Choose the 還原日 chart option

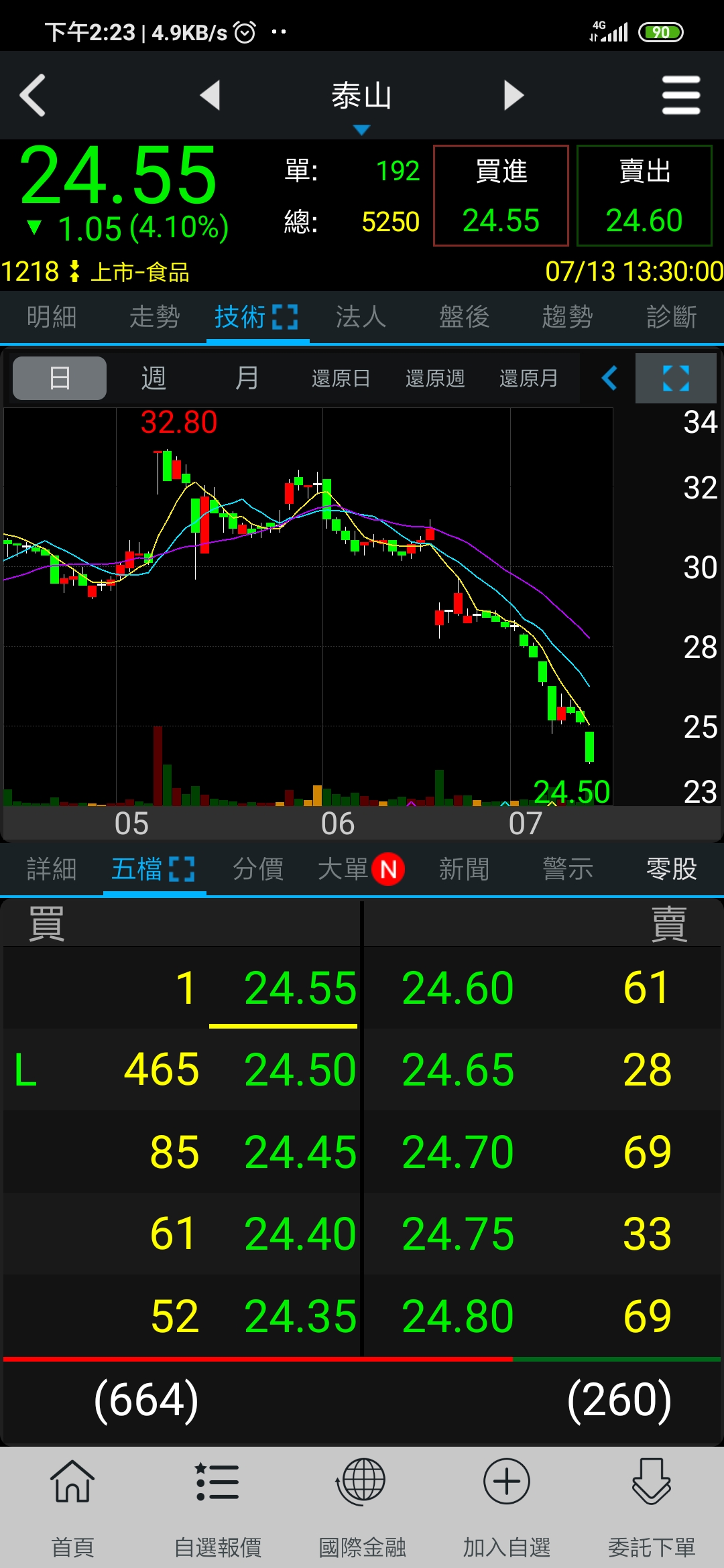click(341, 379)
